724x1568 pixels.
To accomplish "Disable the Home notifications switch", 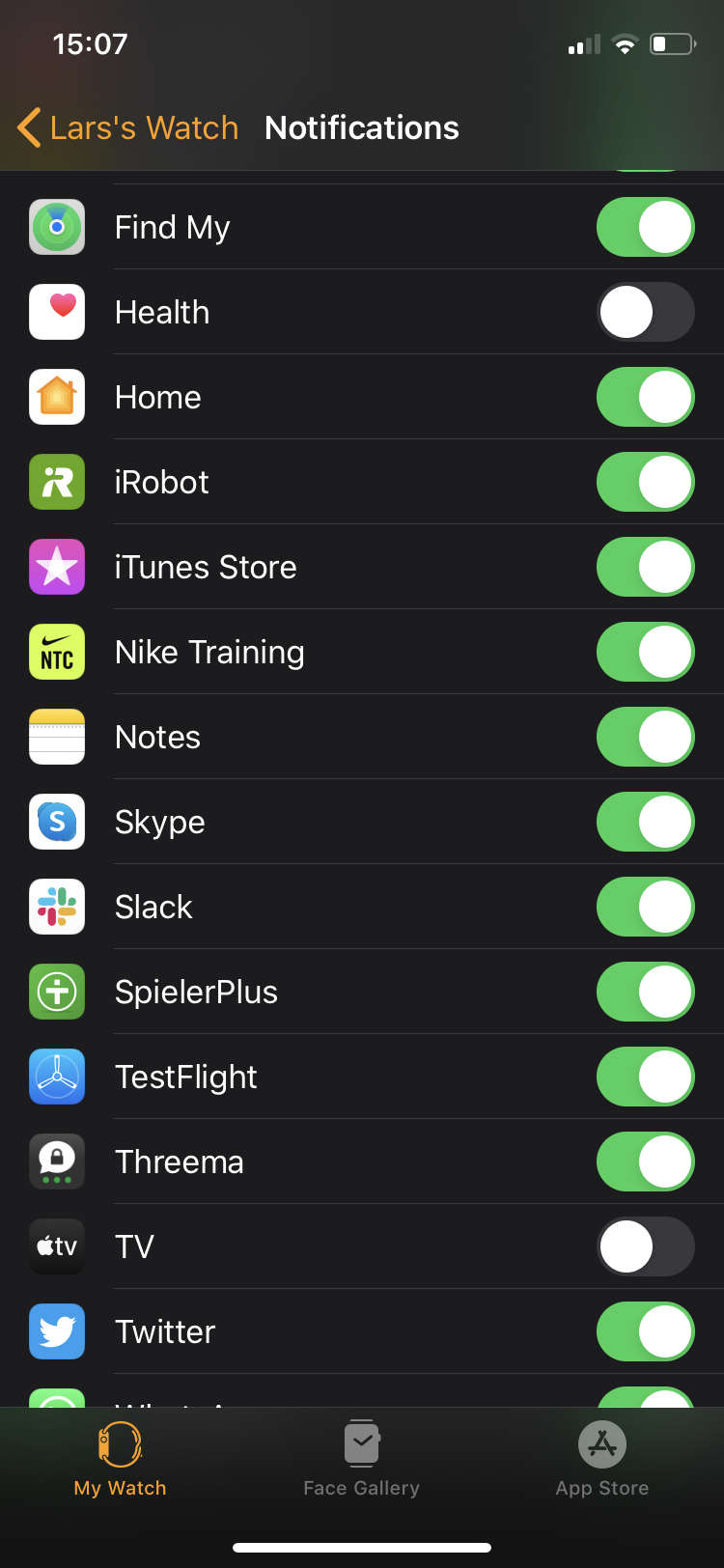I will [x=645, y=397].
